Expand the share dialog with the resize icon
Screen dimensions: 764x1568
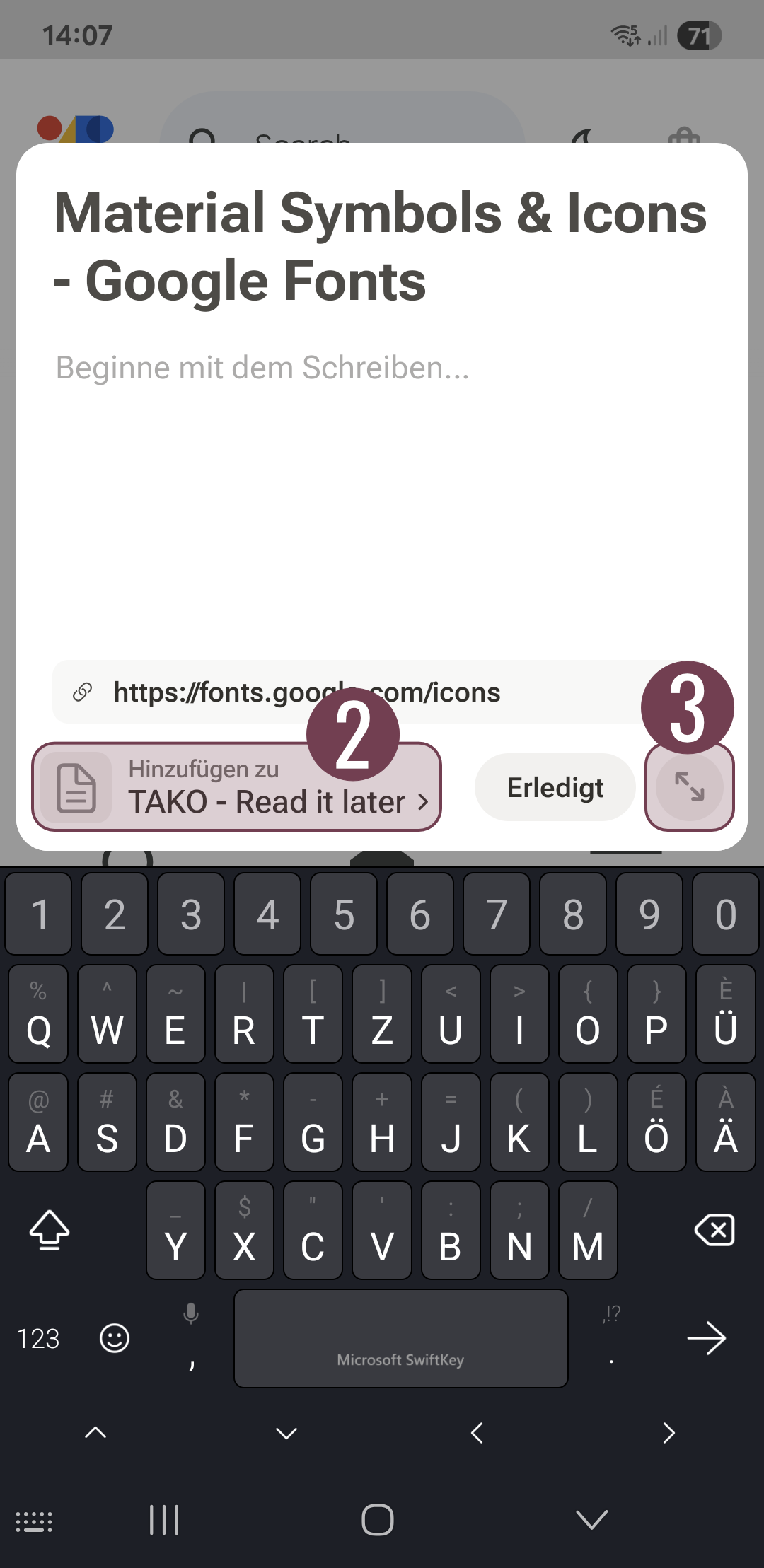(x=689, y=786)
